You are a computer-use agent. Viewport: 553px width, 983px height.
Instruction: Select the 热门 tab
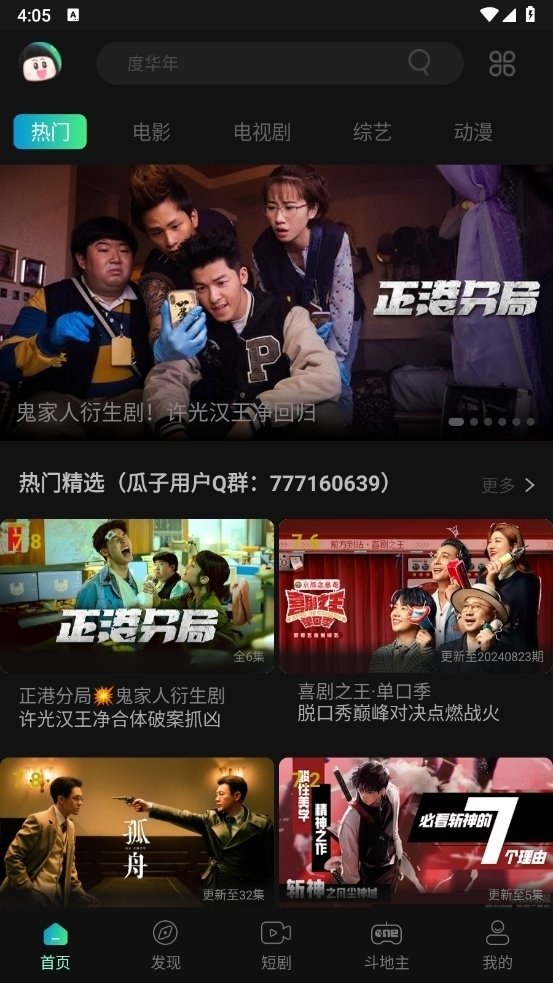click(x=50, y=132)
